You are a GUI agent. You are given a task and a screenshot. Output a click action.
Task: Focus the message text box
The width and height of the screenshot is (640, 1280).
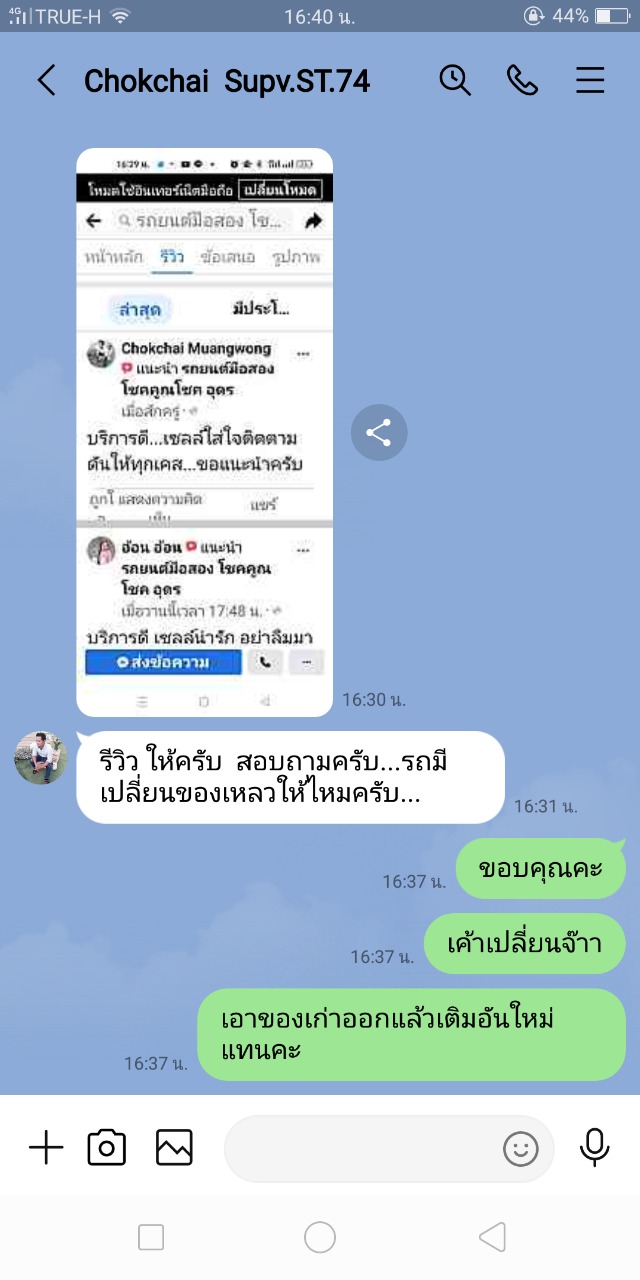(x=360, y=1149)
